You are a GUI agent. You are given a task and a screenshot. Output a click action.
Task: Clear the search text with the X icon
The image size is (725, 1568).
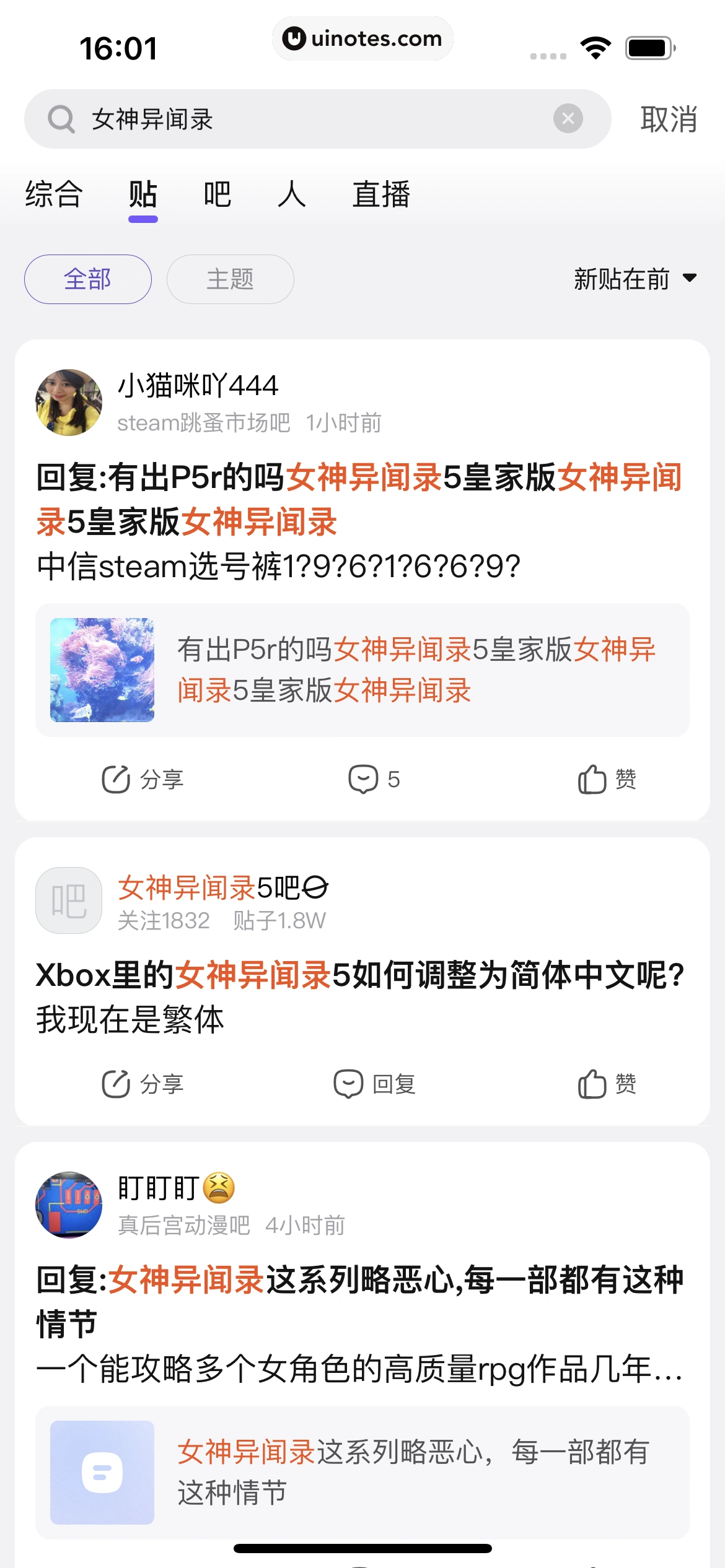pyautogui.click(x=568, y=118)
